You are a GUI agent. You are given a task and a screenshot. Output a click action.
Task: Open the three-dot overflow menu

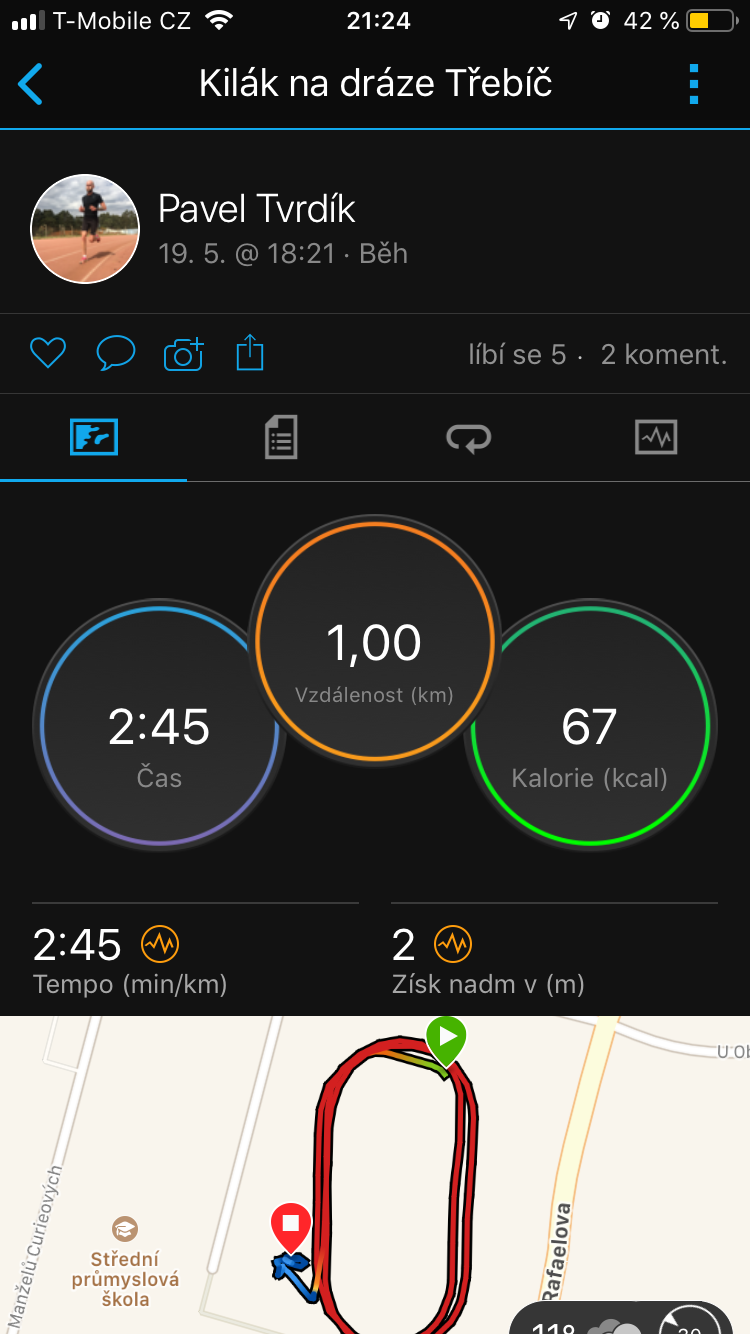pos(694,84)
